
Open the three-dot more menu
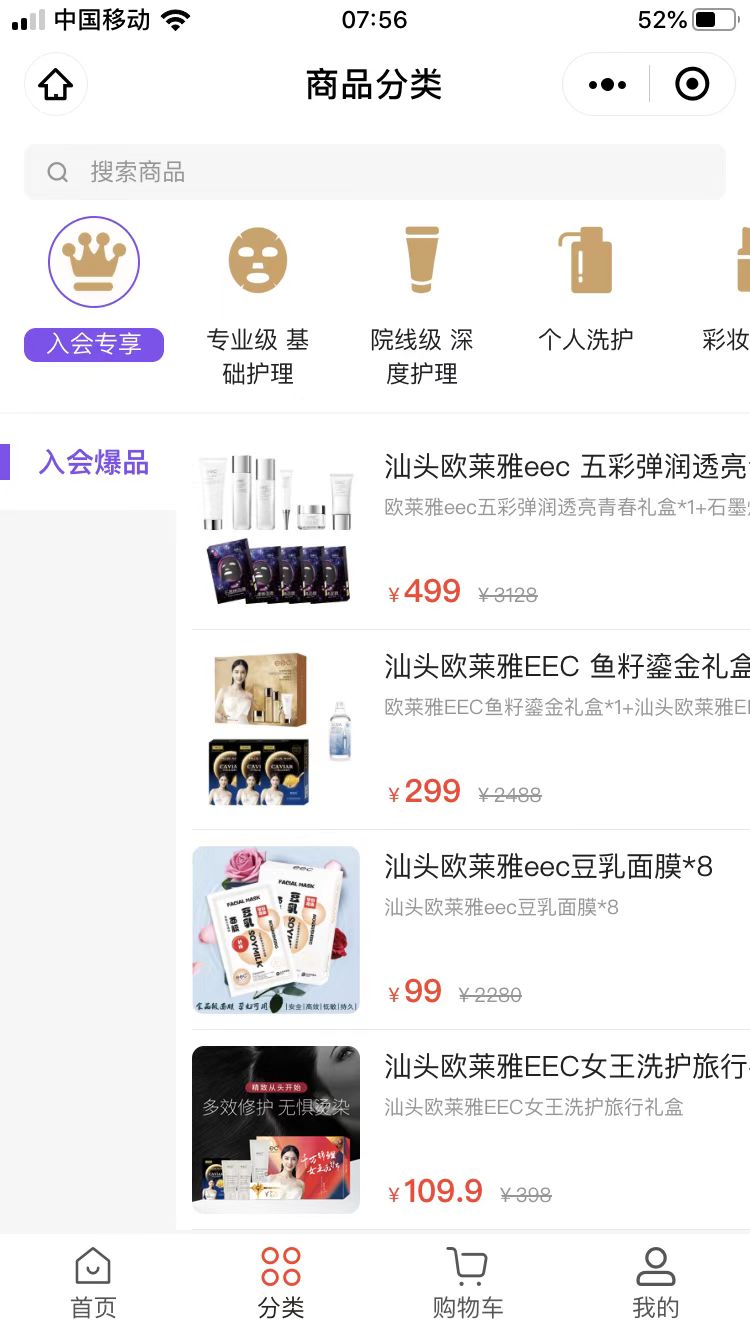coord(607,85)
